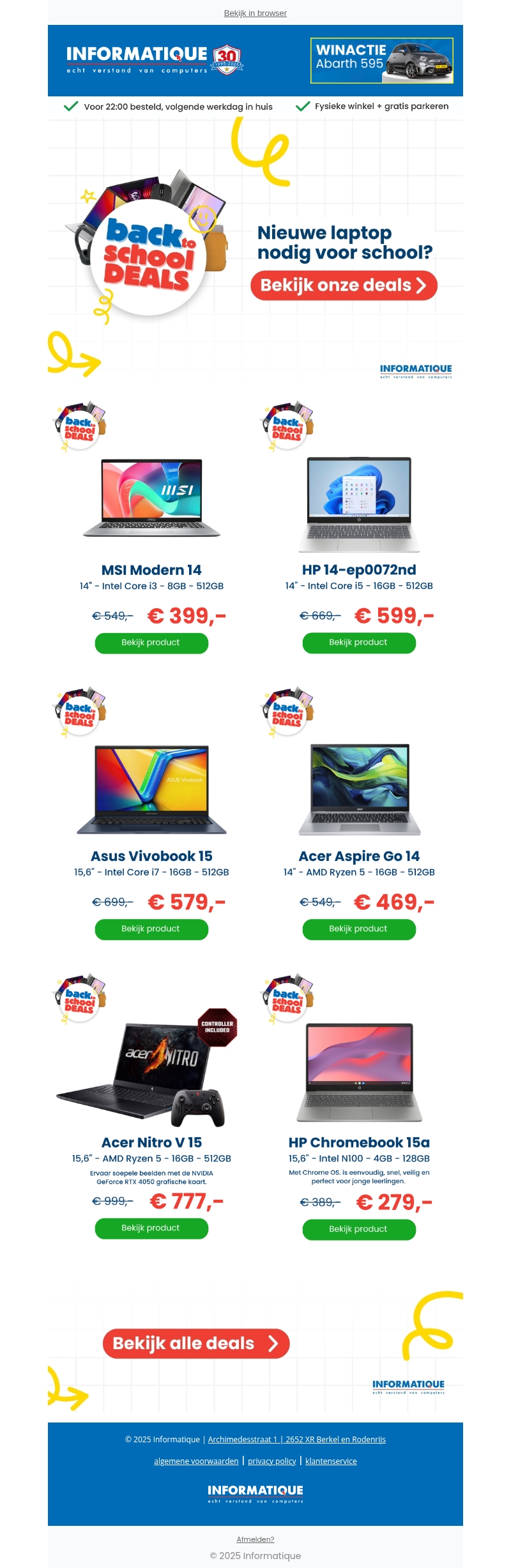Open the 'algemene voorwaarden' link
Image resolution: width=511 pixels, height=1568 pixels.
point(196,1461)
